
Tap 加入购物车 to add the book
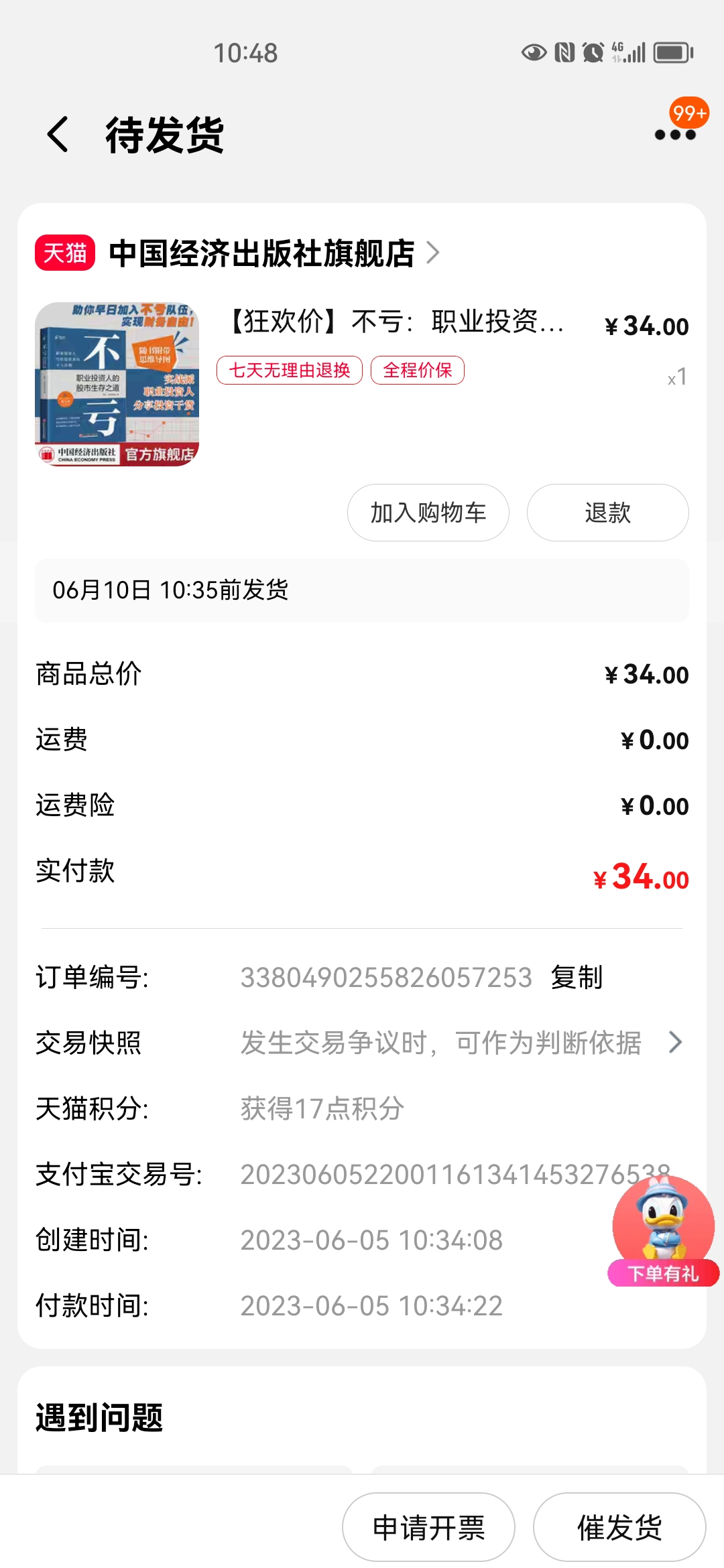click(428, 513)
